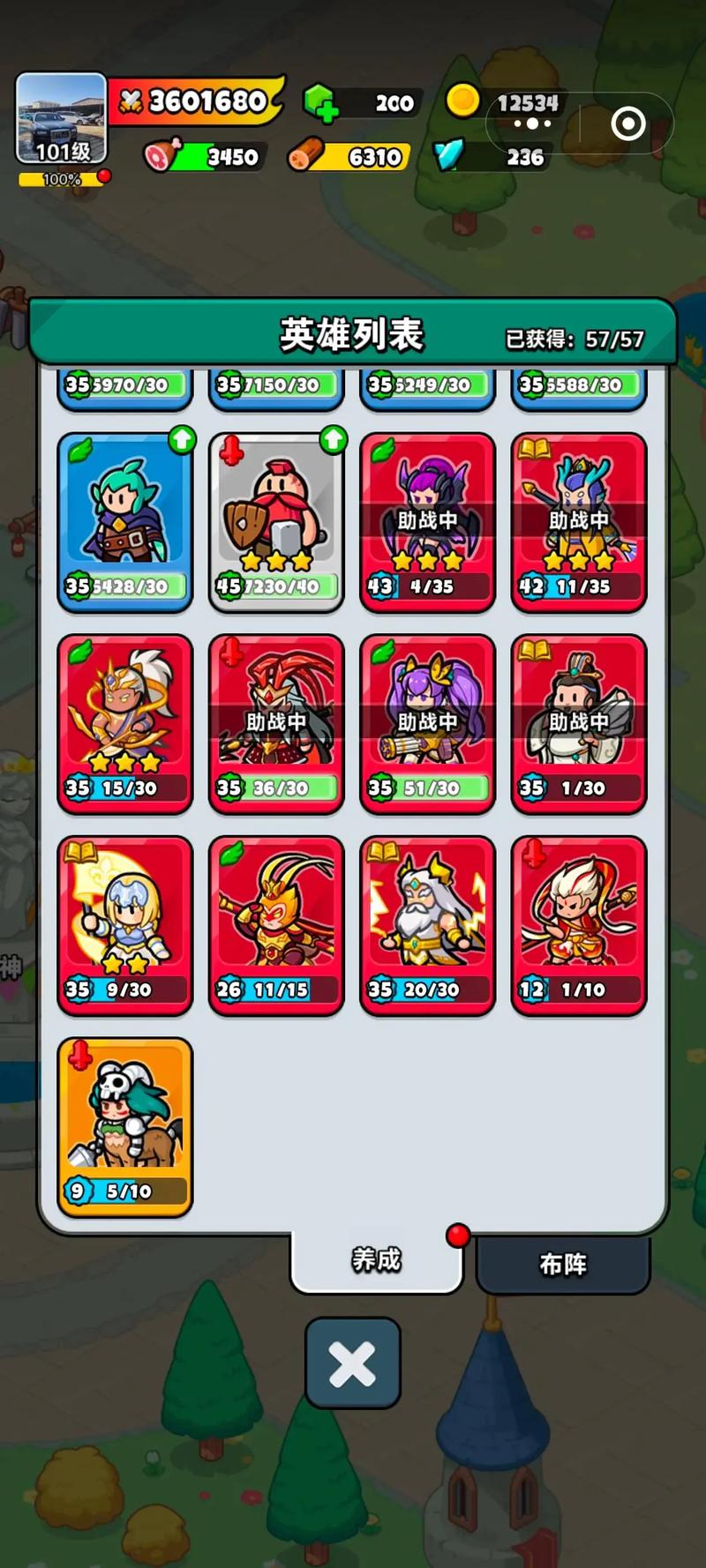Image resolution: width=706 pixels, height=1568 pixels.
Task: Select the hero card showing 15/30
Action: pyautogui.click(x=124, y=723)
